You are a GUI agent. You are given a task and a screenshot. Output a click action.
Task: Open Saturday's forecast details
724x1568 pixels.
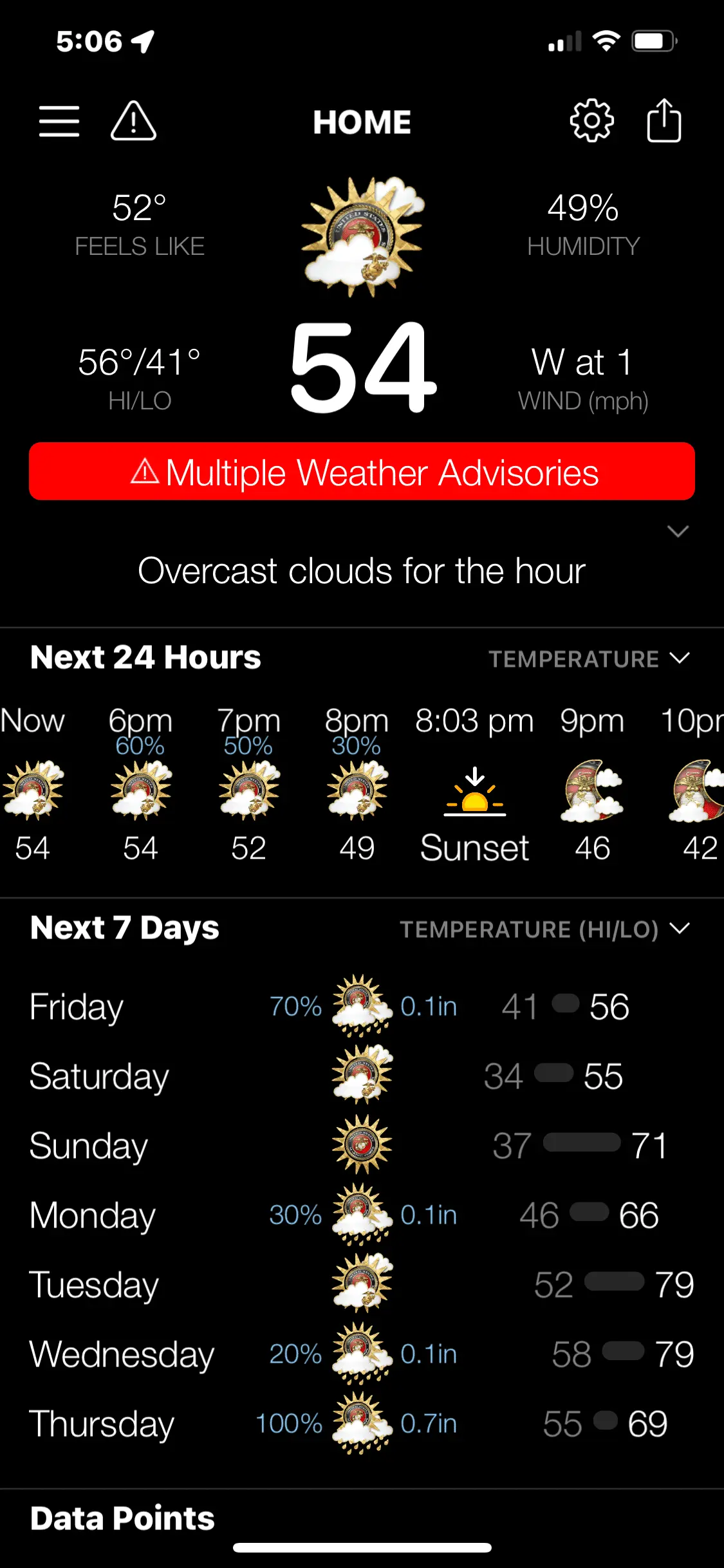(x=362, y=1076)
